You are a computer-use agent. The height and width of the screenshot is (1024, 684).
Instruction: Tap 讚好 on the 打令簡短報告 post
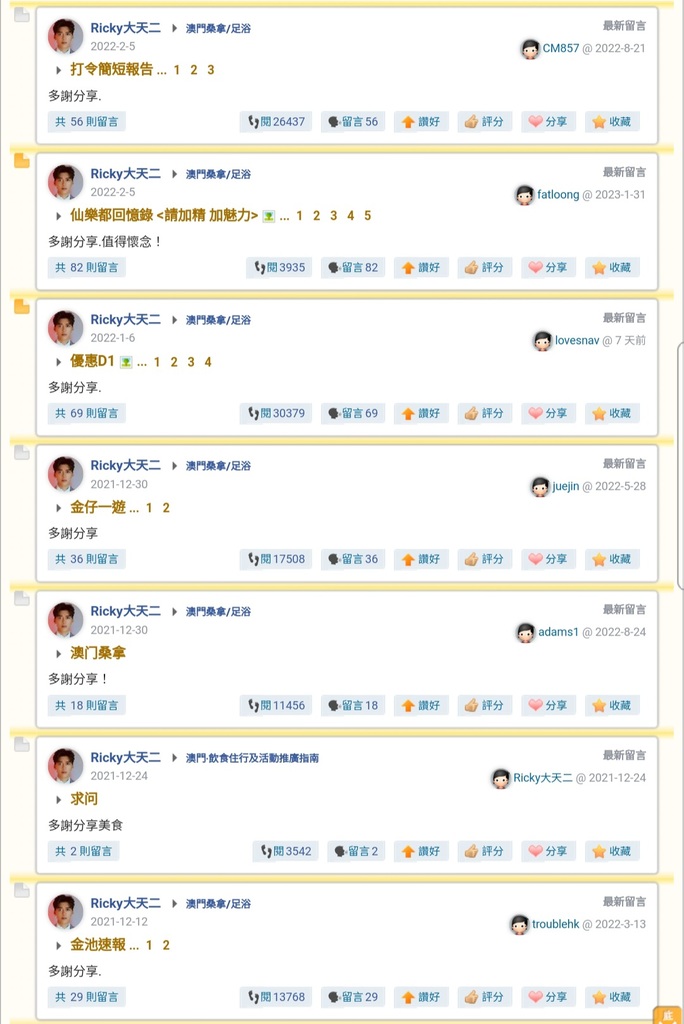421,122
